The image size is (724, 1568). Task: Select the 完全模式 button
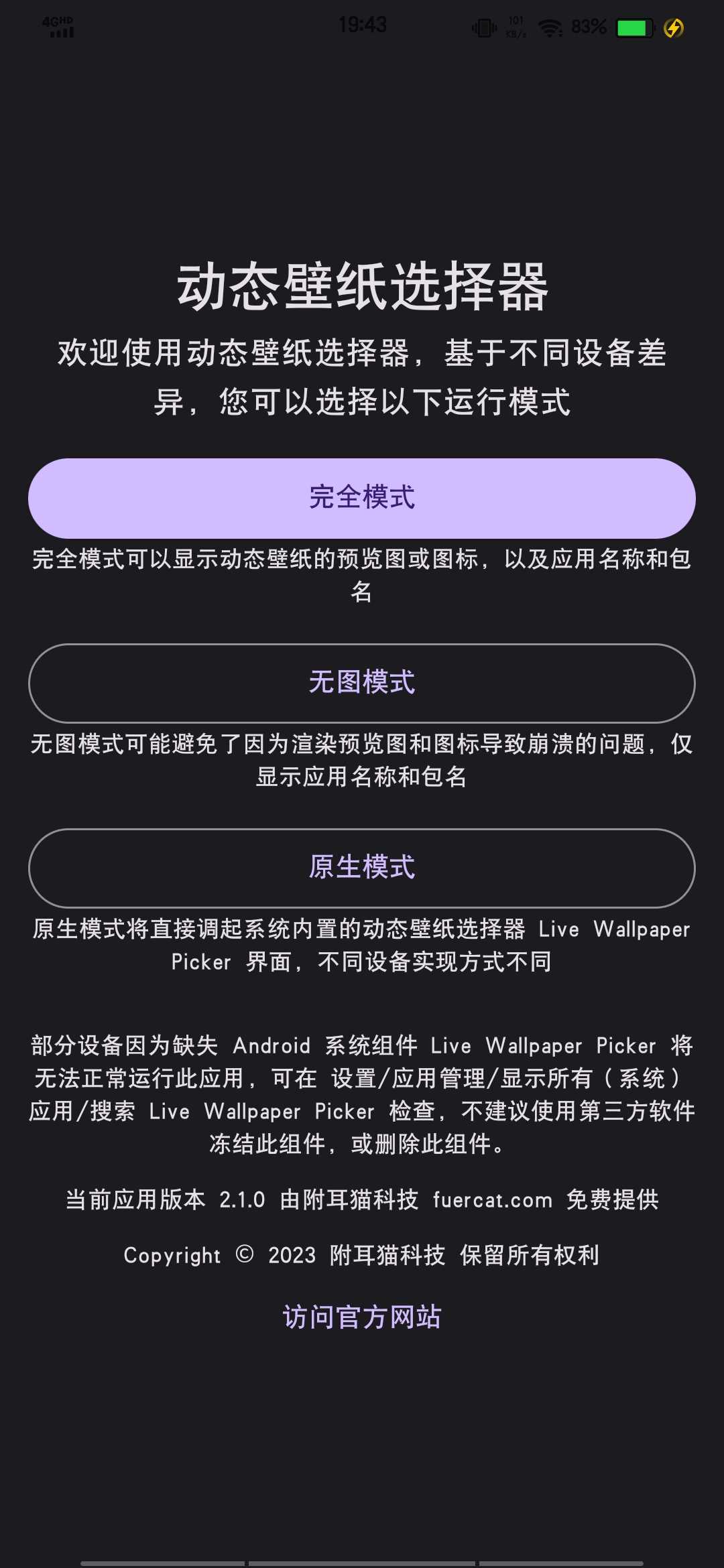tap(362, 498)
